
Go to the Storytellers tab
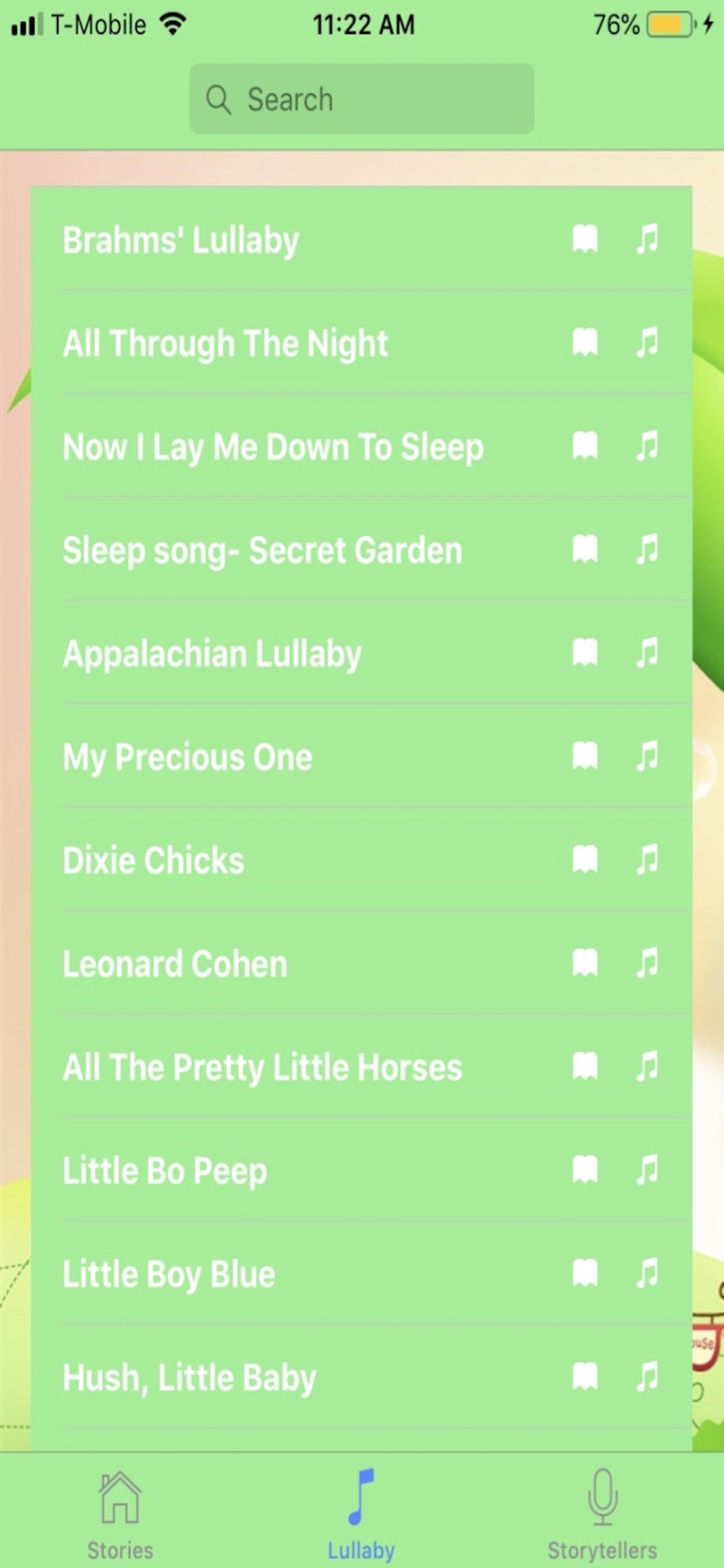pyautogui.click(x=602, y=1515)
